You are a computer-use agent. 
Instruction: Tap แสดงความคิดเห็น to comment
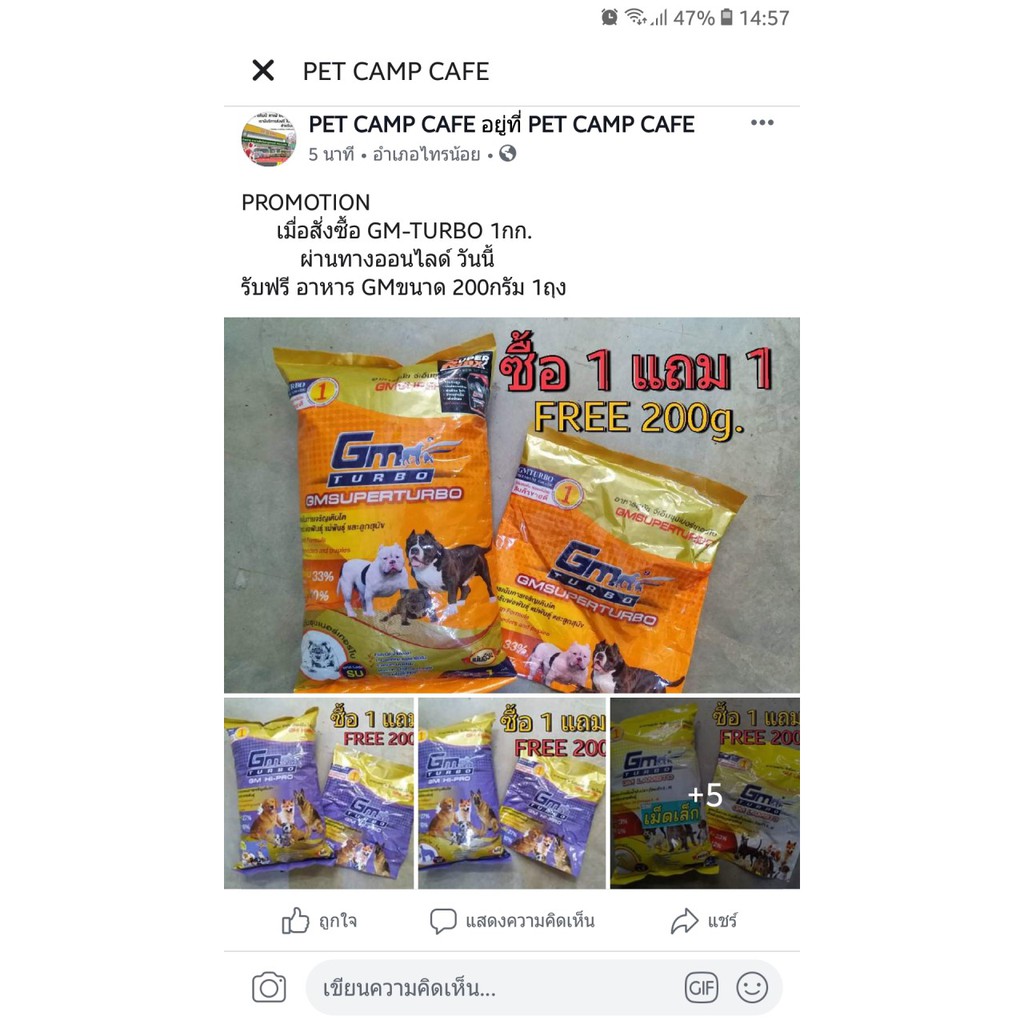point(511,921)
